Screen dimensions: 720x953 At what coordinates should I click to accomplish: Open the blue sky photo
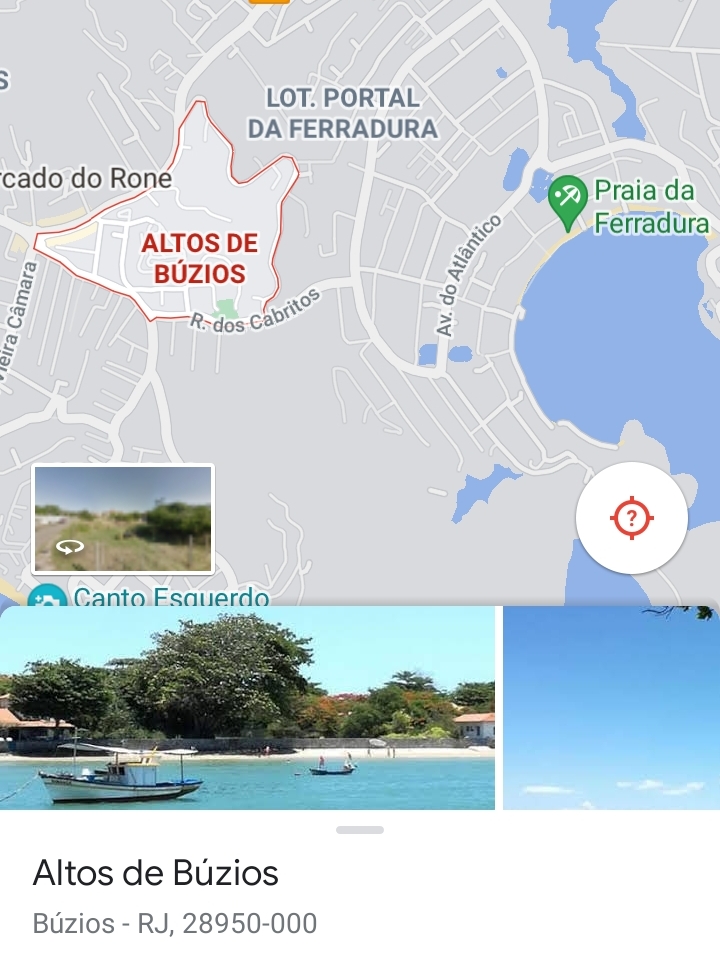pyautogui.click(x=611, y=707)
